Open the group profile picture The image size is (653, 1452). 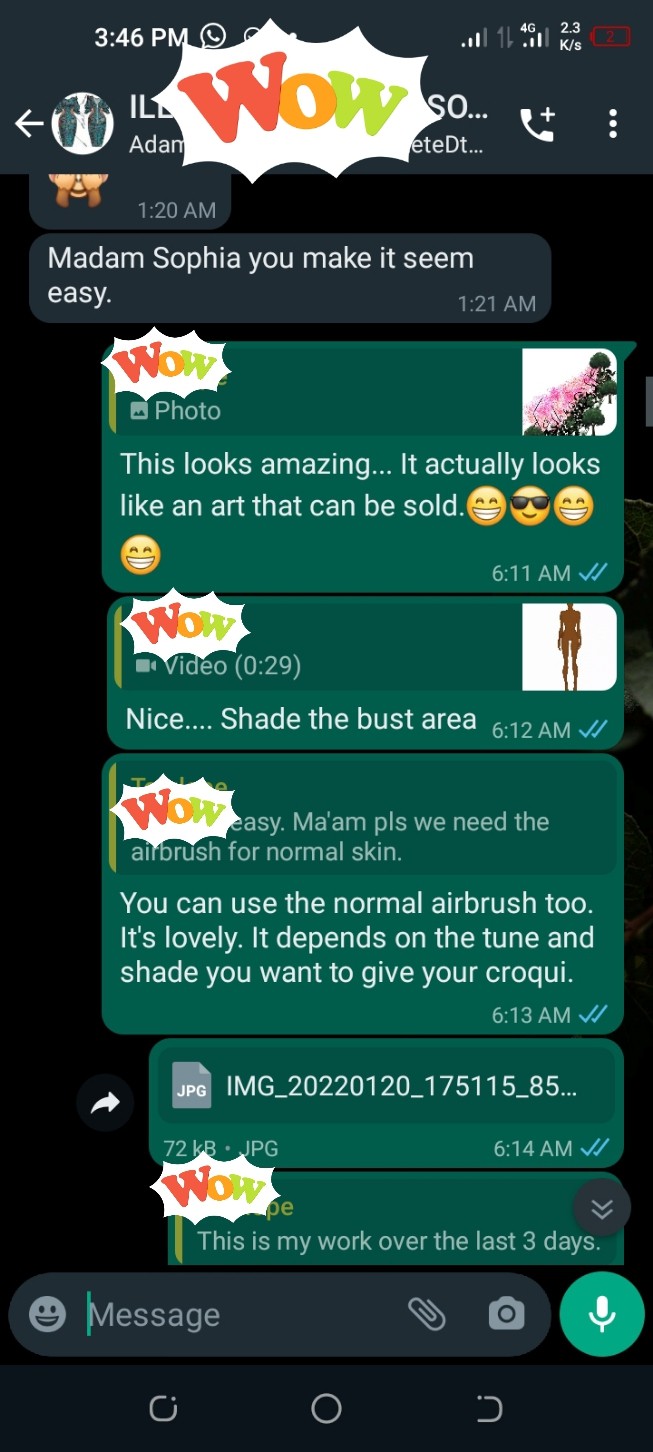pyautogui.click(x=82, y=124)
